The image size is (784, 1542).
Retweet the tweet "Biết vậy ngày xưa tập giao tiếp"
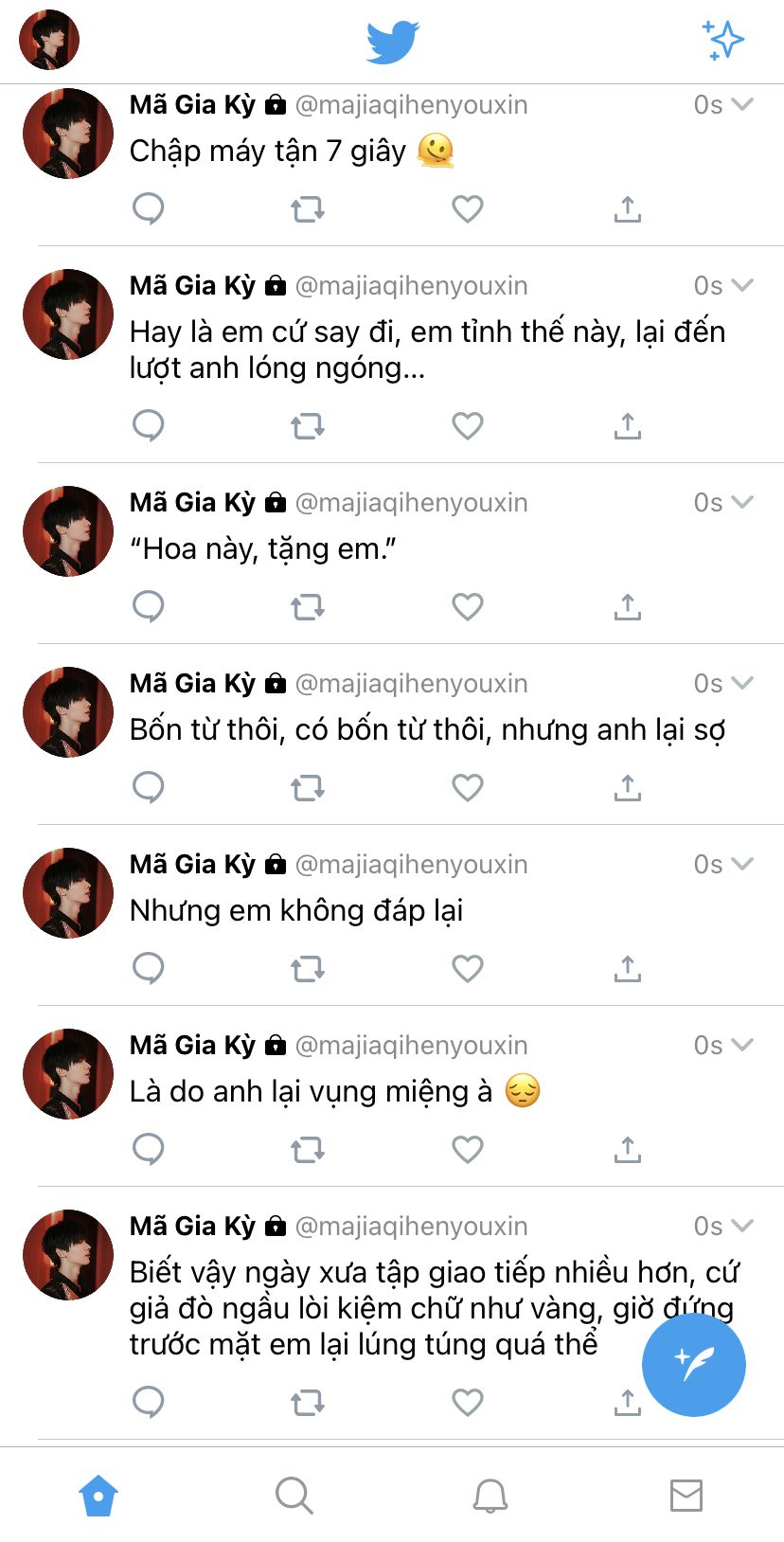308,1402
